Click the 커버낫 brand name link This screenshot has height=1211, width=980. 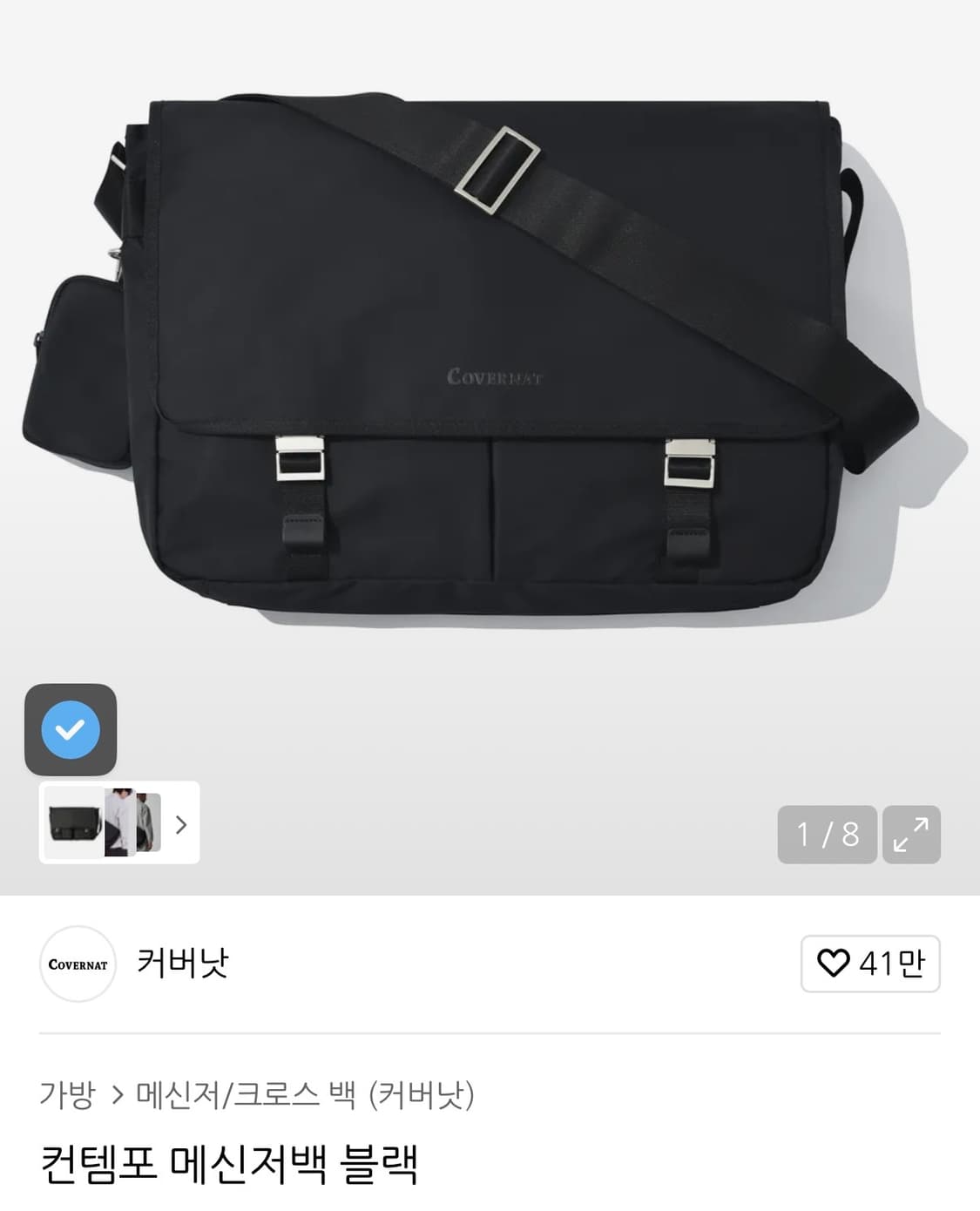point(183,965)
